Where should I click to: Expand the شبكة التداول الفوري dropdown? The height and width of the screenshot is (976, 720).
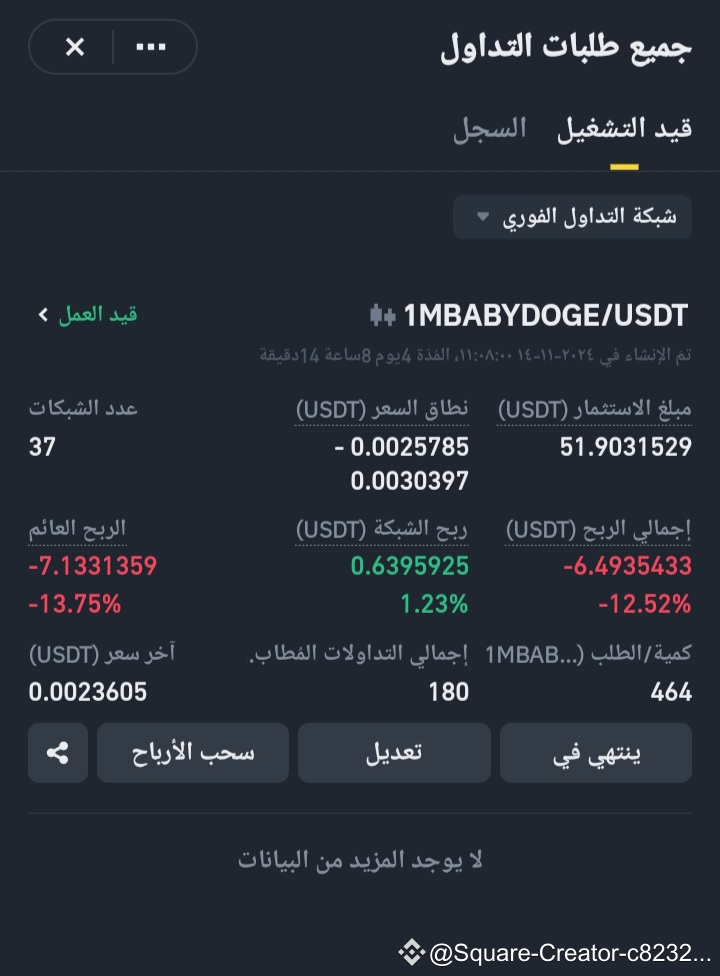(x=572, y=216)
